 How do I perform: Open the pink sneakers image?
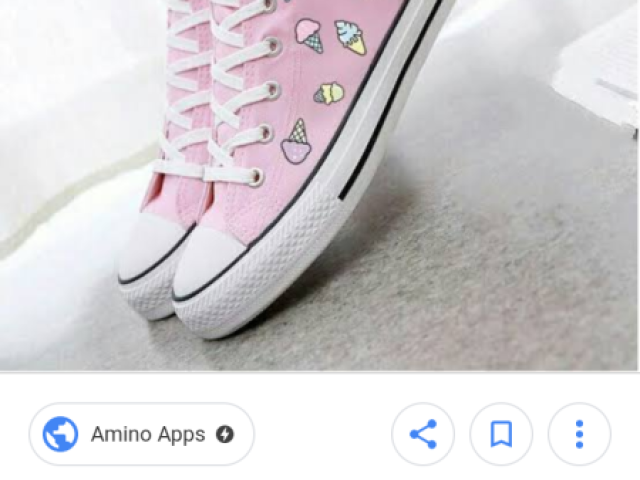(x=320, y=185)
